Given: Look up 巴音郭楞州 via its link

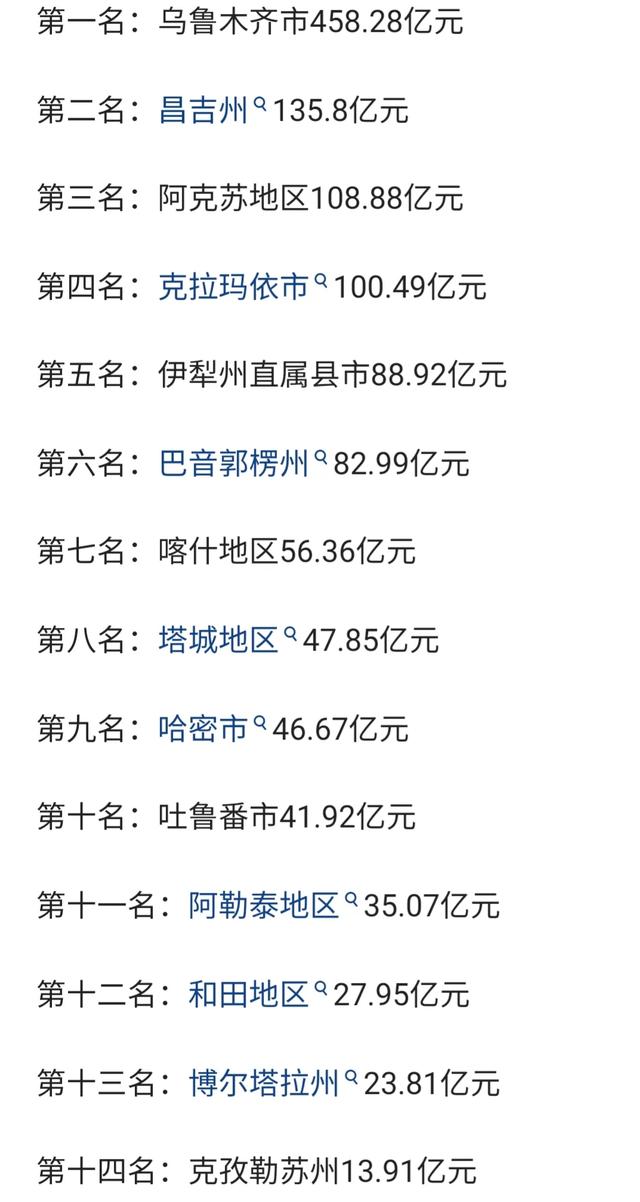Looking at the screenshot, I should pos(243,463).
